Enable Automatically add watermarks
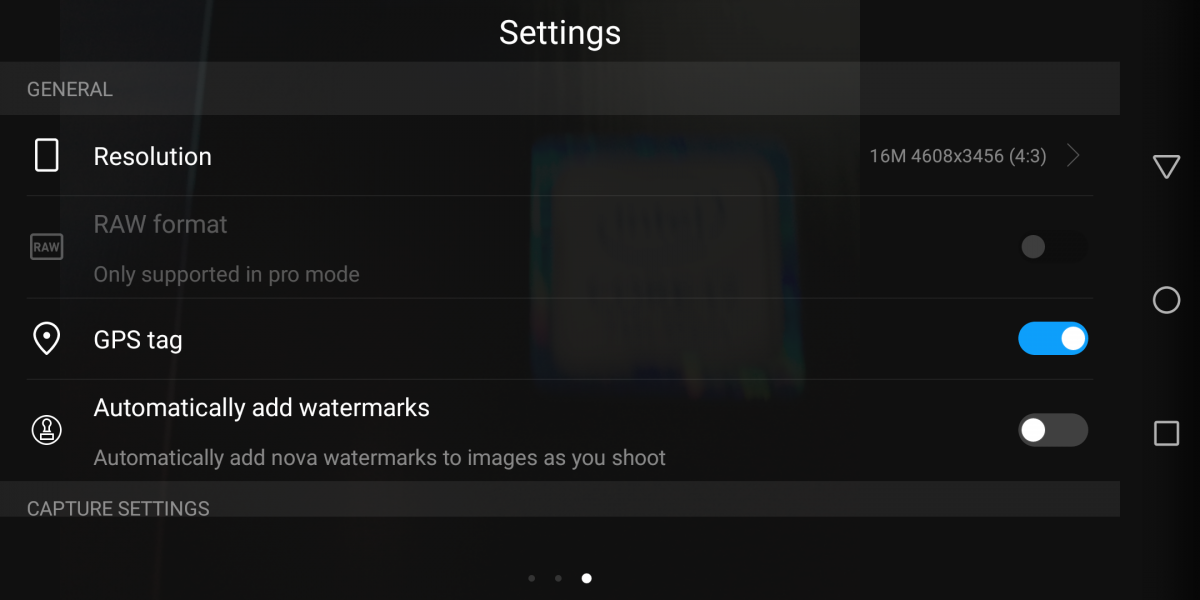 pos(1052,430)
